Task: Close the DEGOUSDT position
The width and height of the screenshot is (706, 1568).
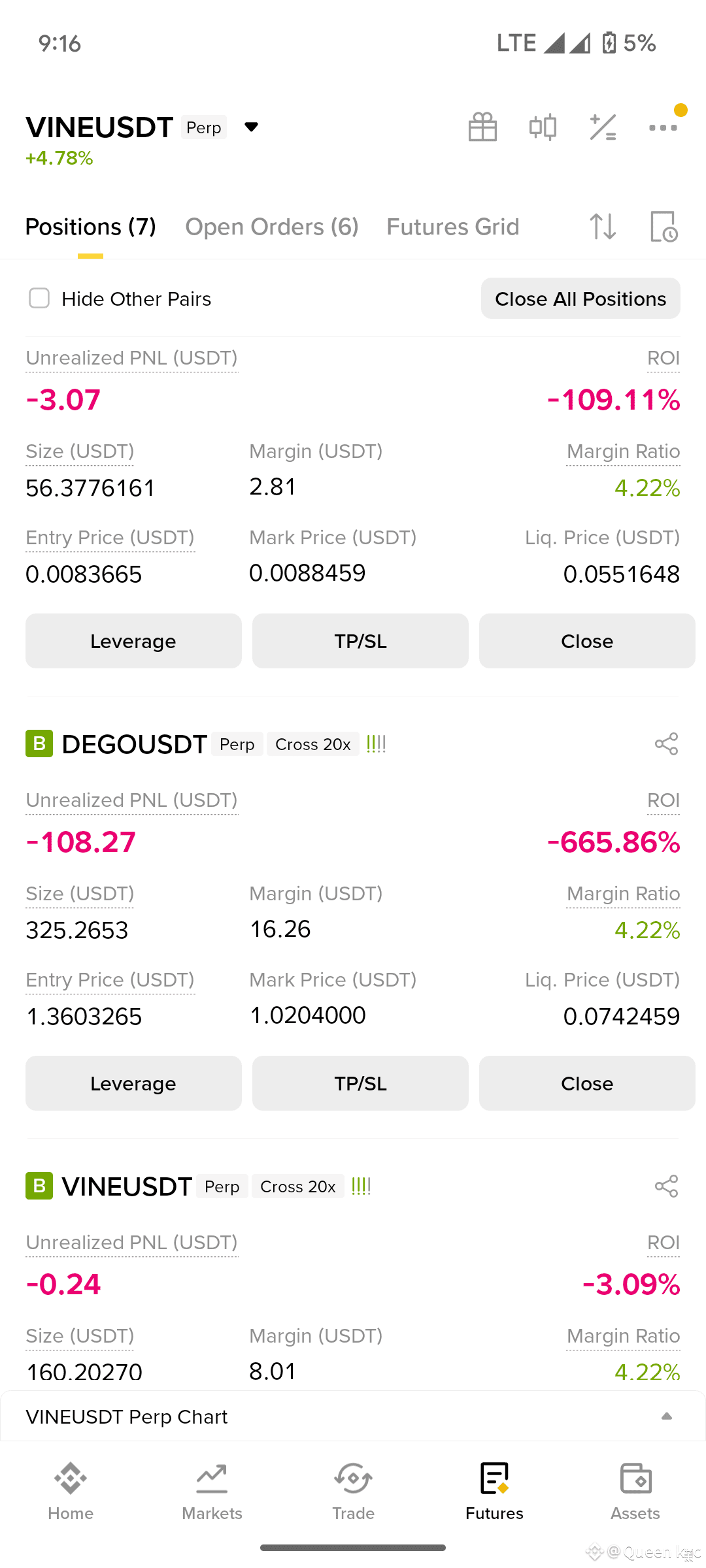Action: point(587,1083)
